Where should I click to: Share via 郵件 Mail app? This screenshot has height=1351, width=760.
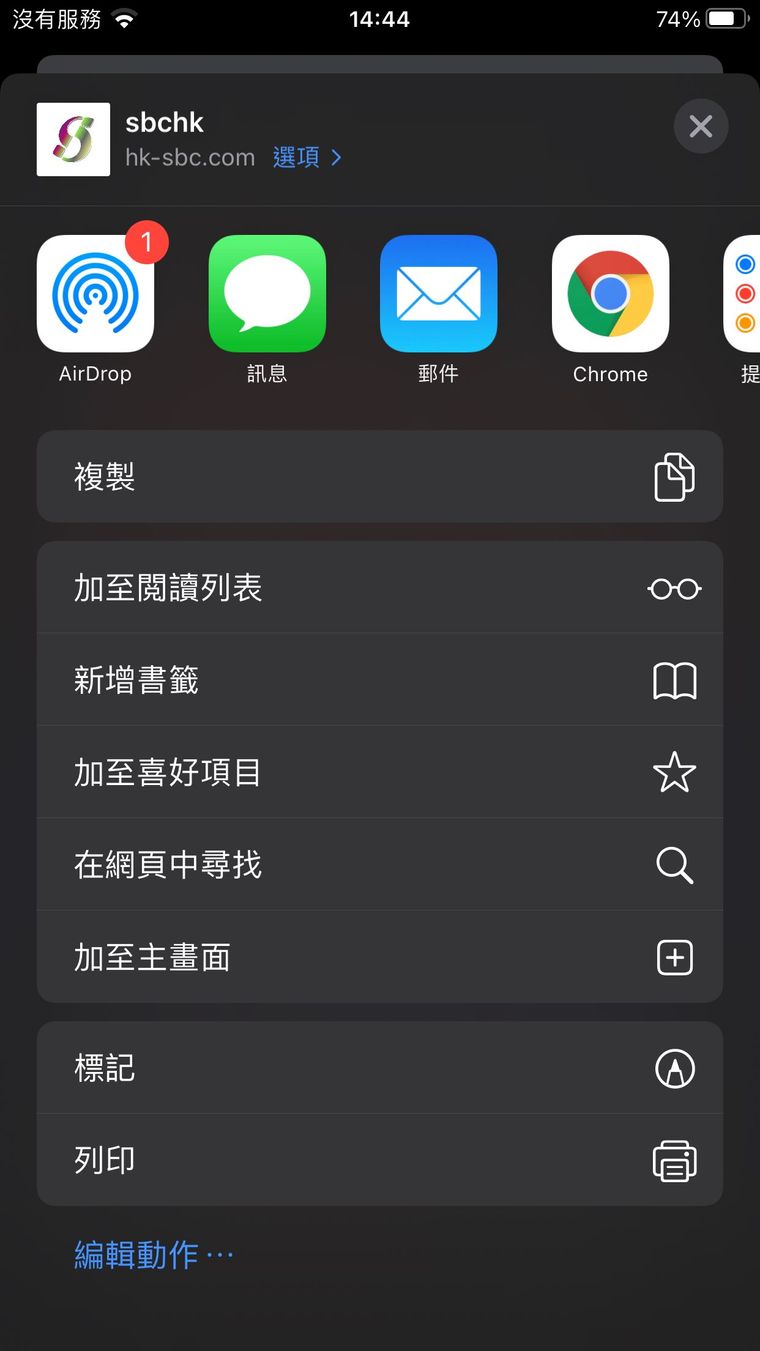438,294
